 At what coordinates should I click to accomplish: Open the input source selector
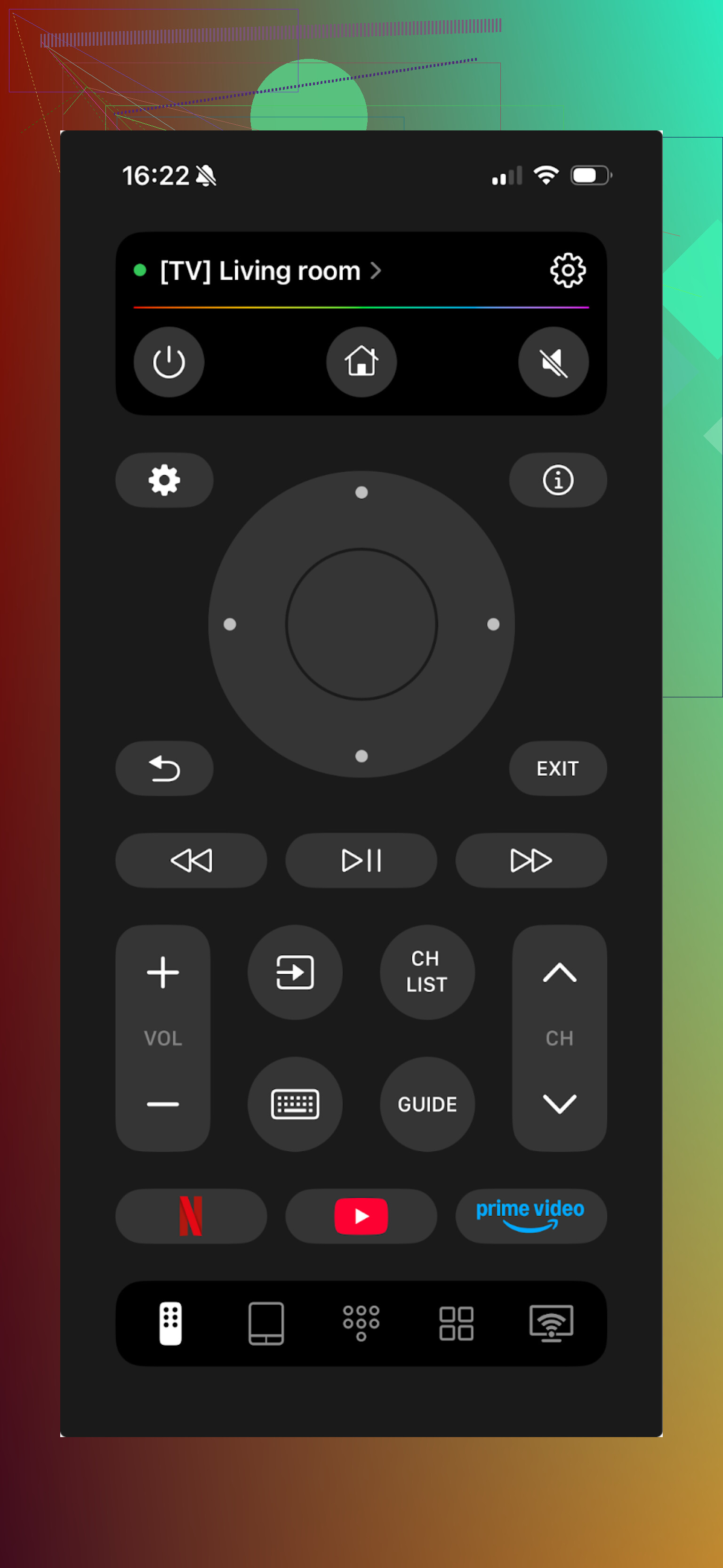[295, 972]
